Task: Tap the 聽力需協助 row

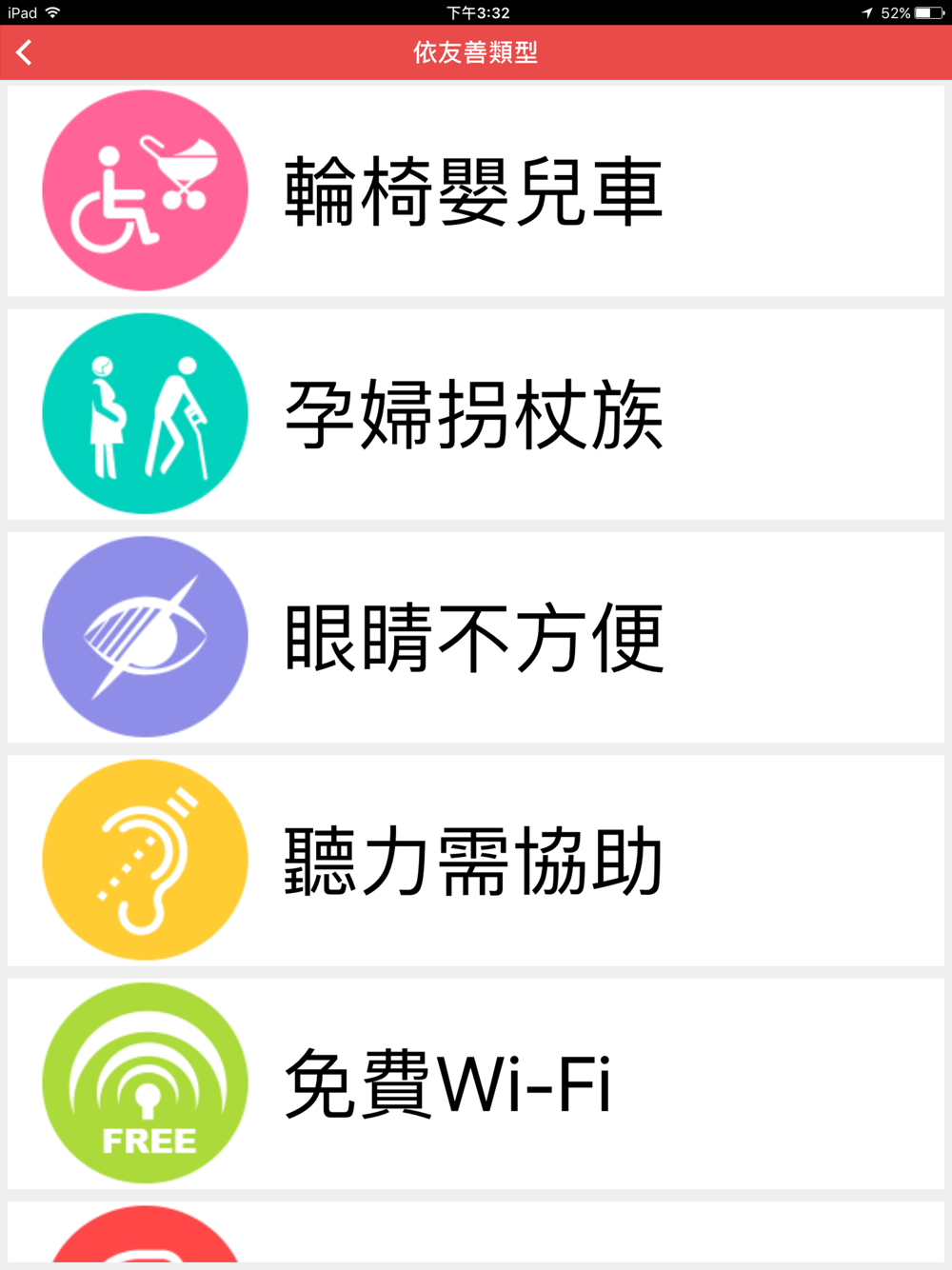Action: tap(474, 861)
